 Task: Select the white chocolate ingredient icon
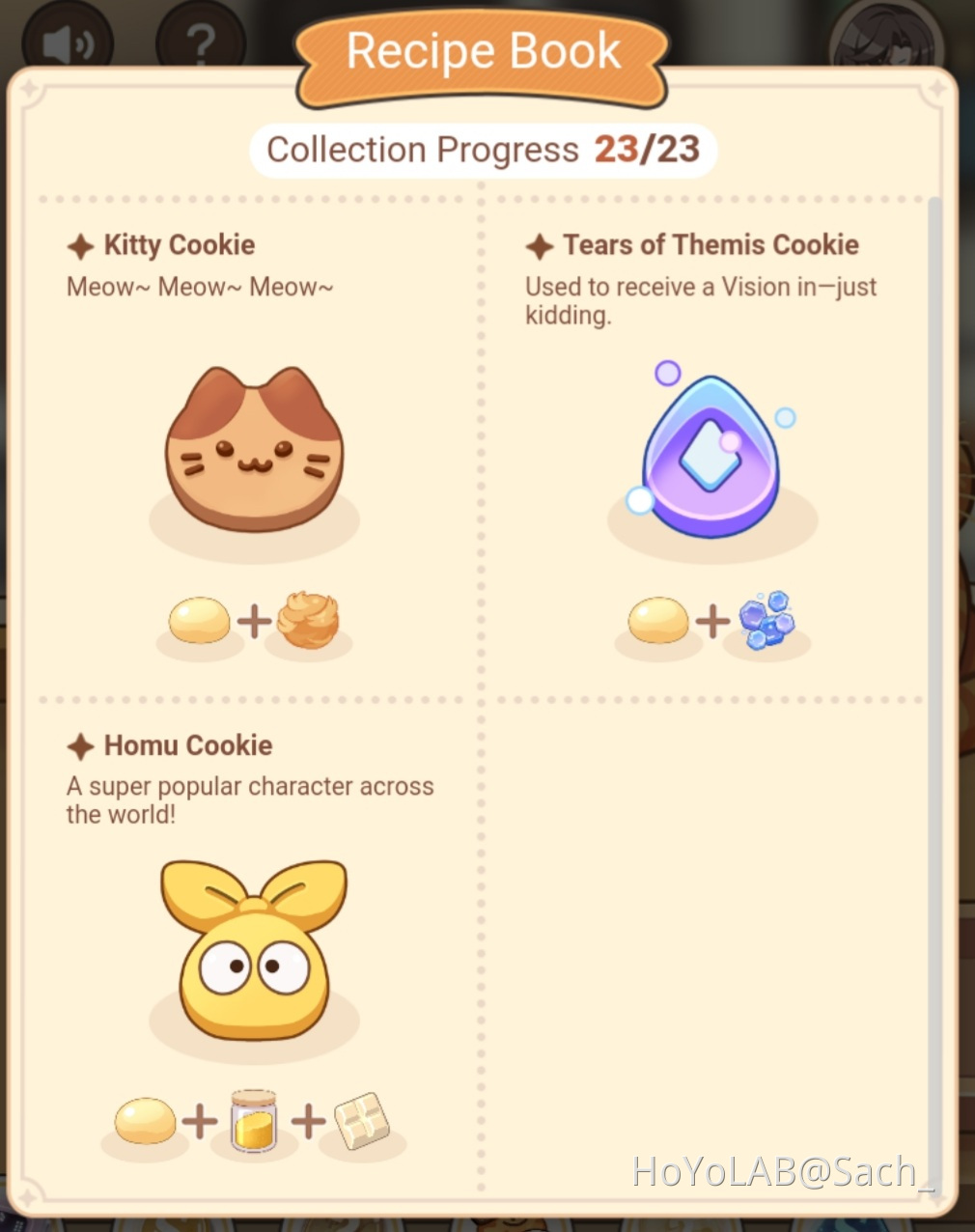(361, 1120)
